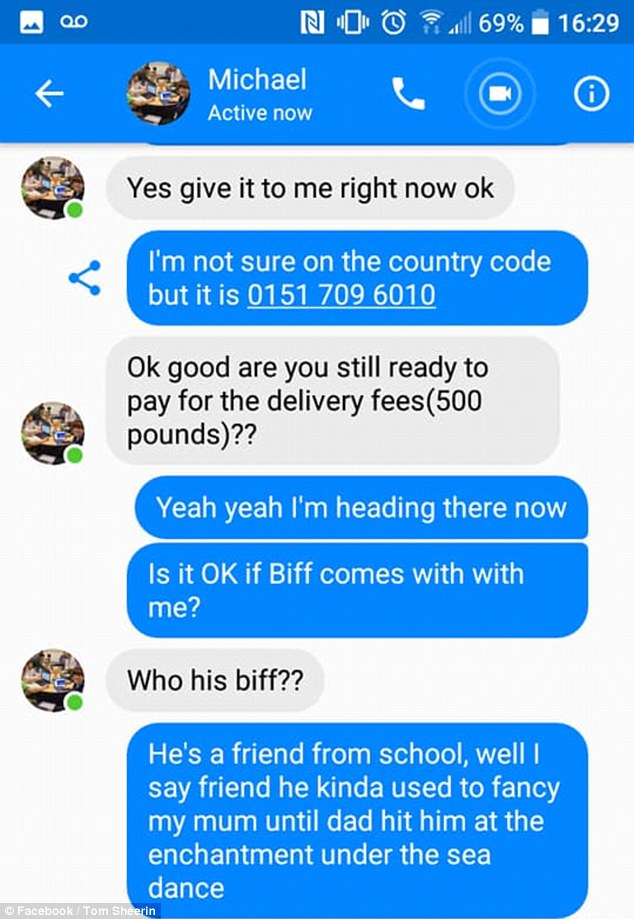
Task: Open Michael's profile picture in header
Action: (158, 94)
